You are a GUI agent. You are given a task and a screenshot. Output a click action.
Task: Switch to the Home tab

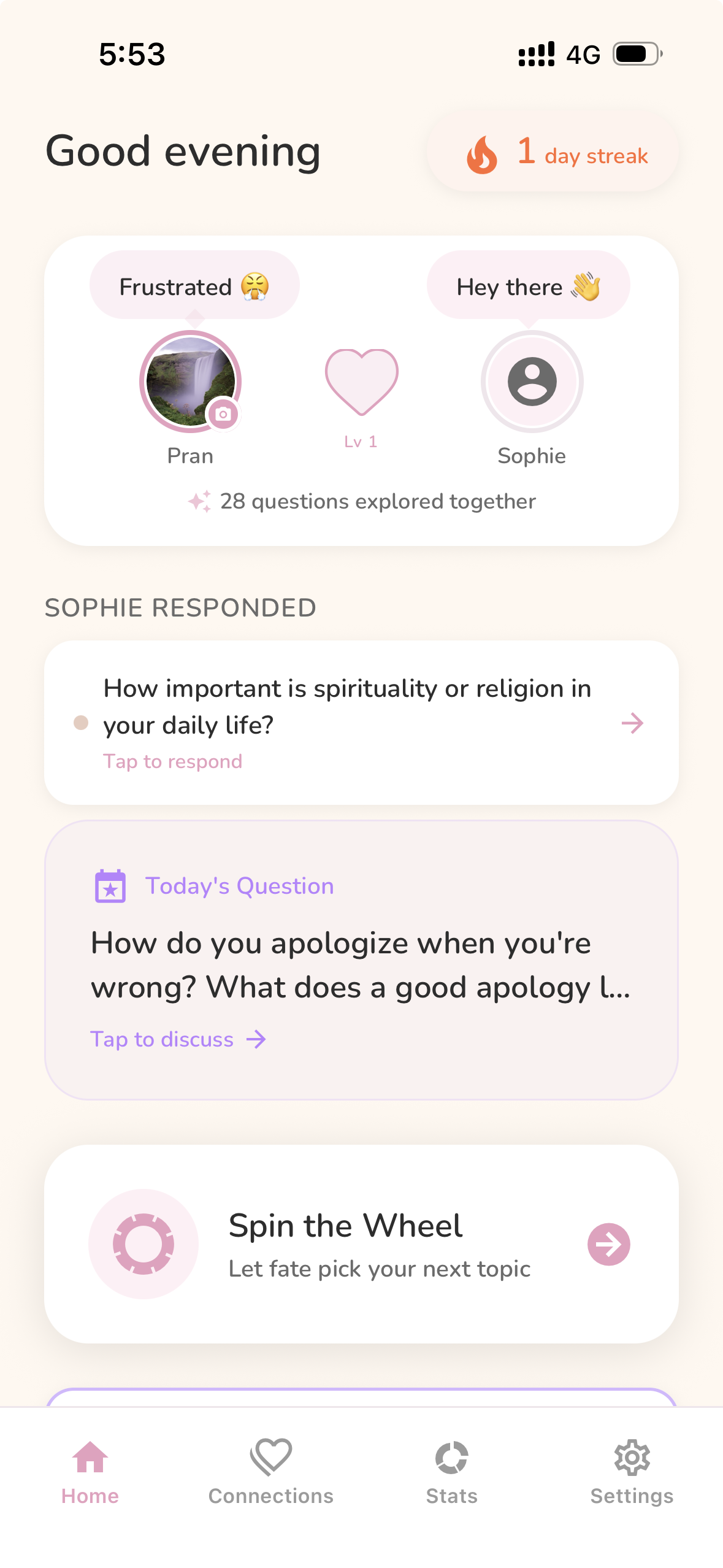(x=90, y=1471)
